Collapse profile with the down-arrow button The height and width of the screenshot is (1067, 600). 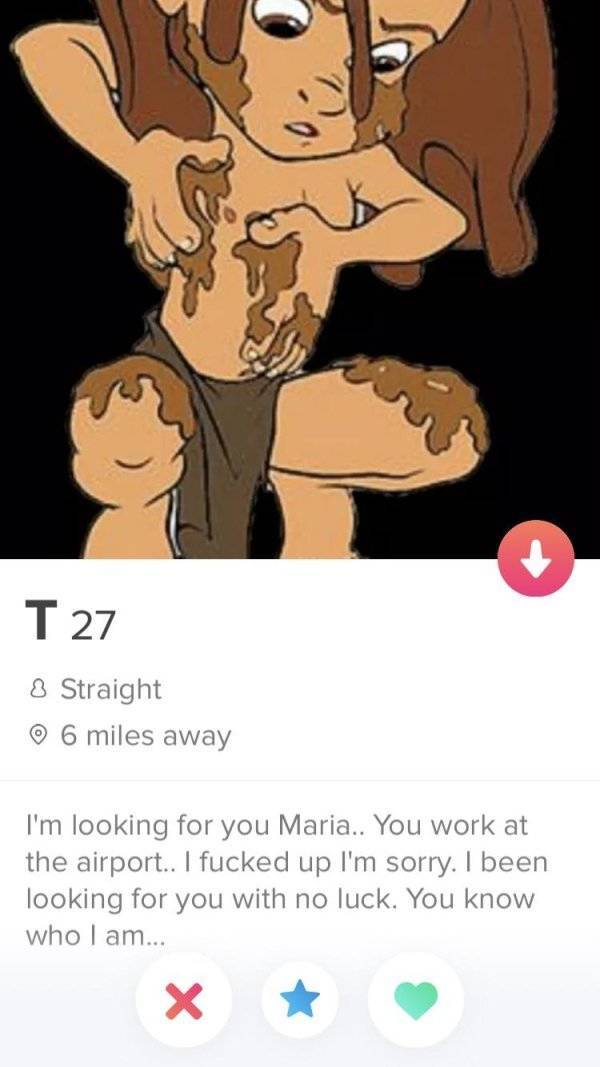click(x=535, y=559)
